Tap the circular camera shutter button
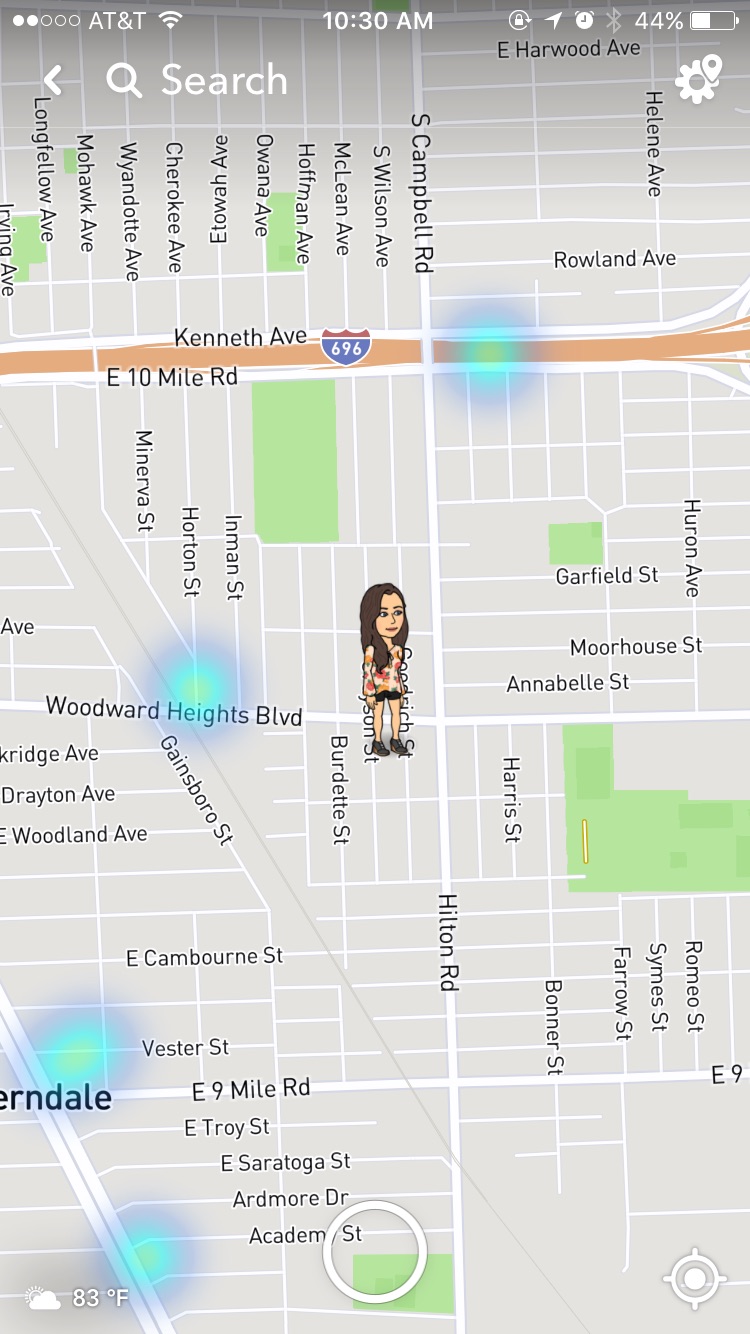This screenshot has height=1334, width=750. click(x=375, y=1251)
